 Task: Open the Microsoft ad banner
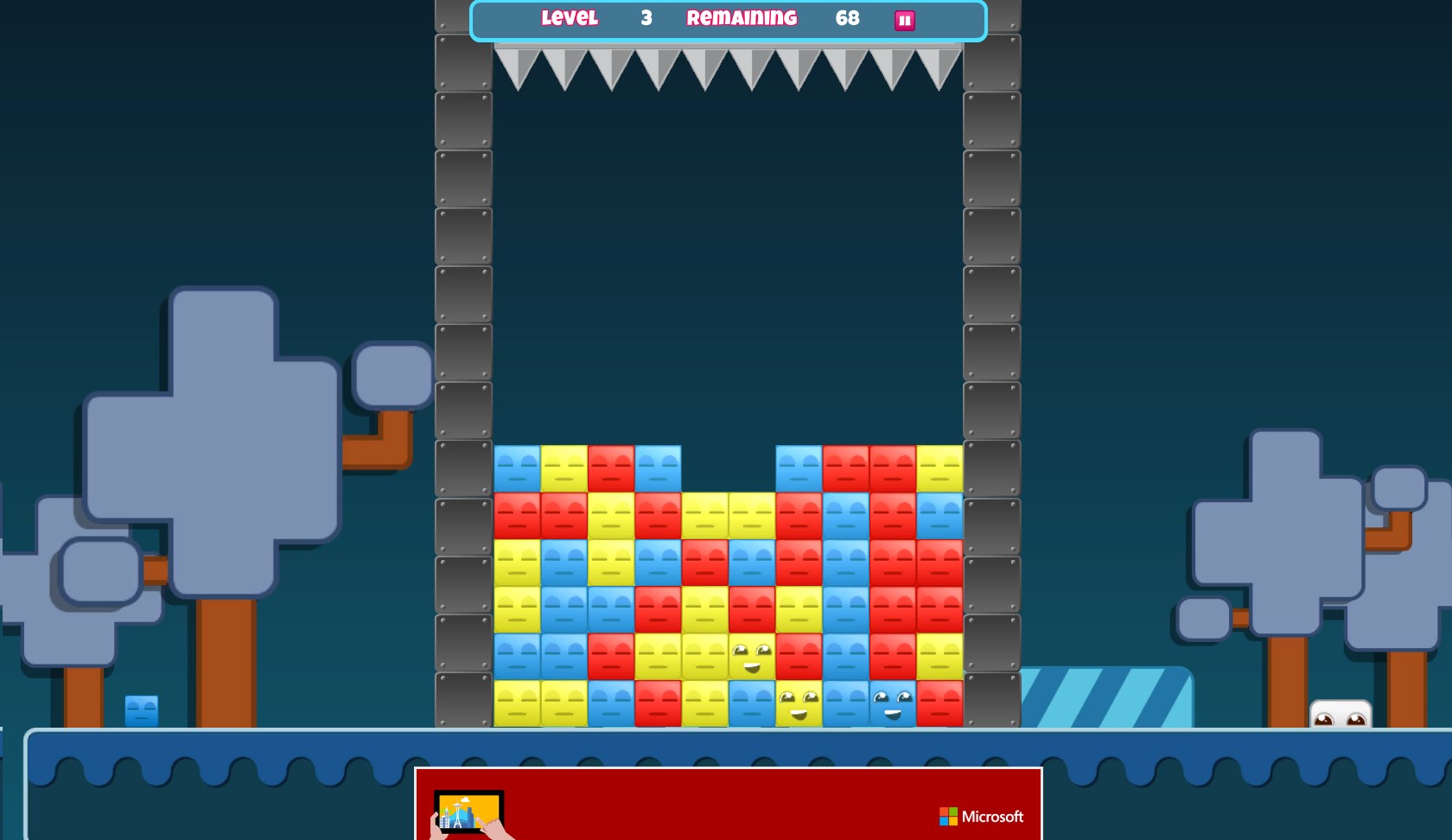(728, 804)
